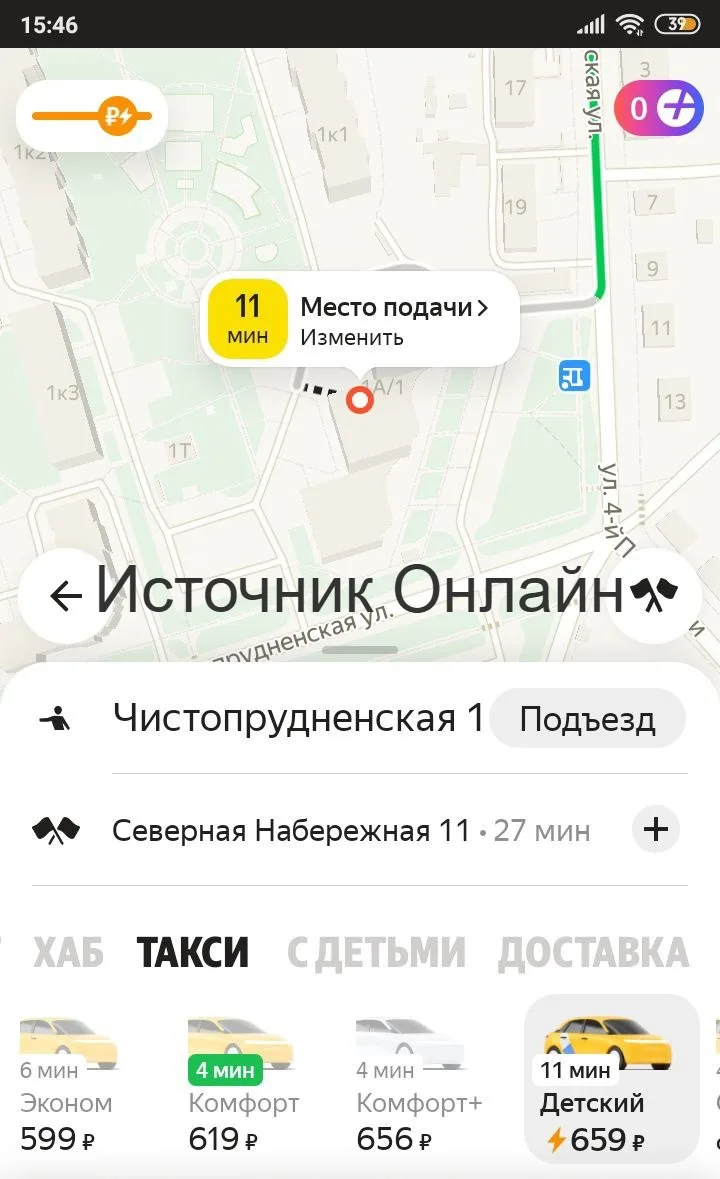Tap the bus stop marker on map
The image size is (720, 1179).
(x=574, y=376)
